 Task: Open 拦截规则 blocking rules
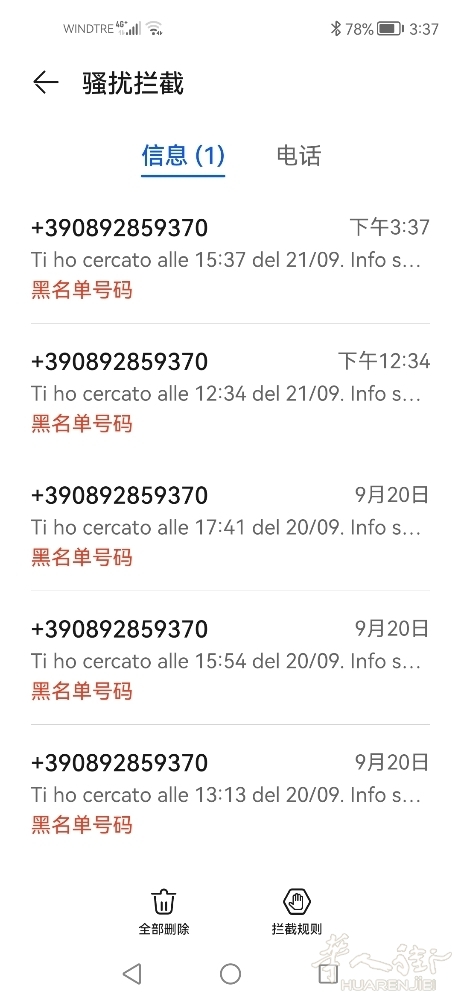(x=296, y=912)
